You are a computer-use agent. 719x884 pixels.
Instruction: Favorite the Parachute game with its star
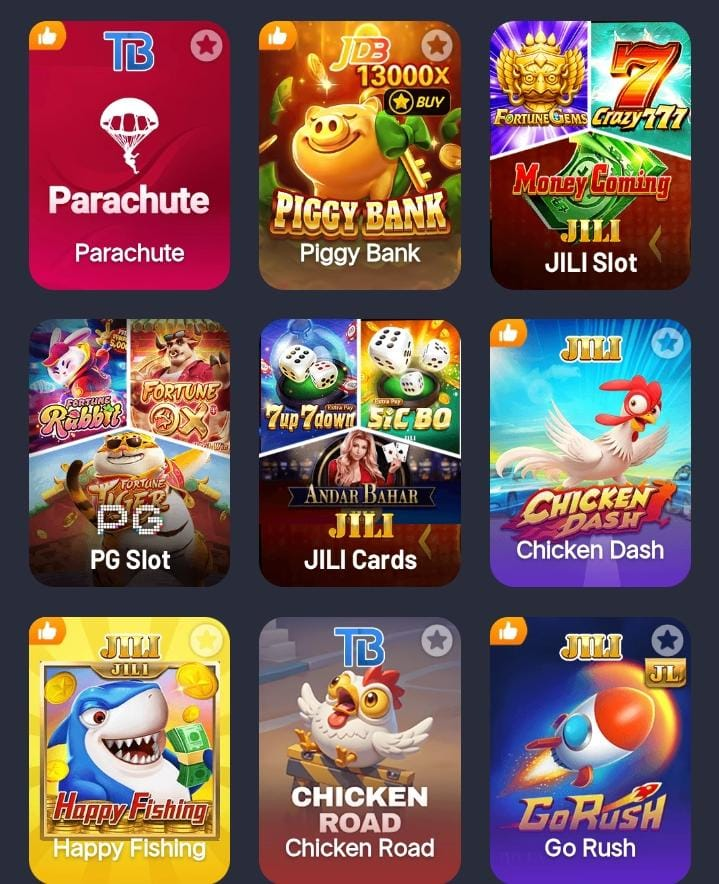[x=205, y=46]
